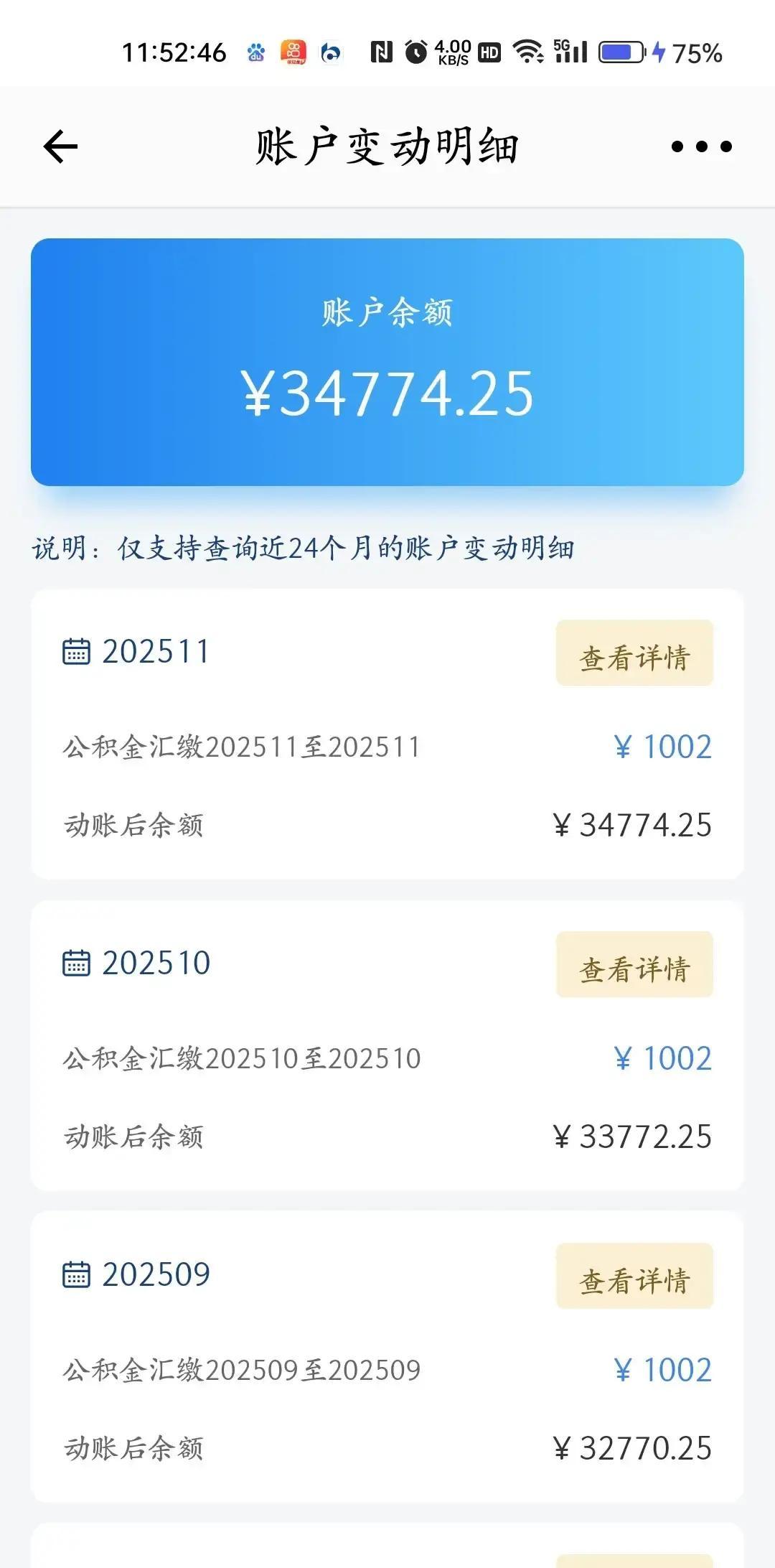This screenshot has width=775, height=1568.
Task: Tap the NFC icon in the status bar
Action: 382,52
